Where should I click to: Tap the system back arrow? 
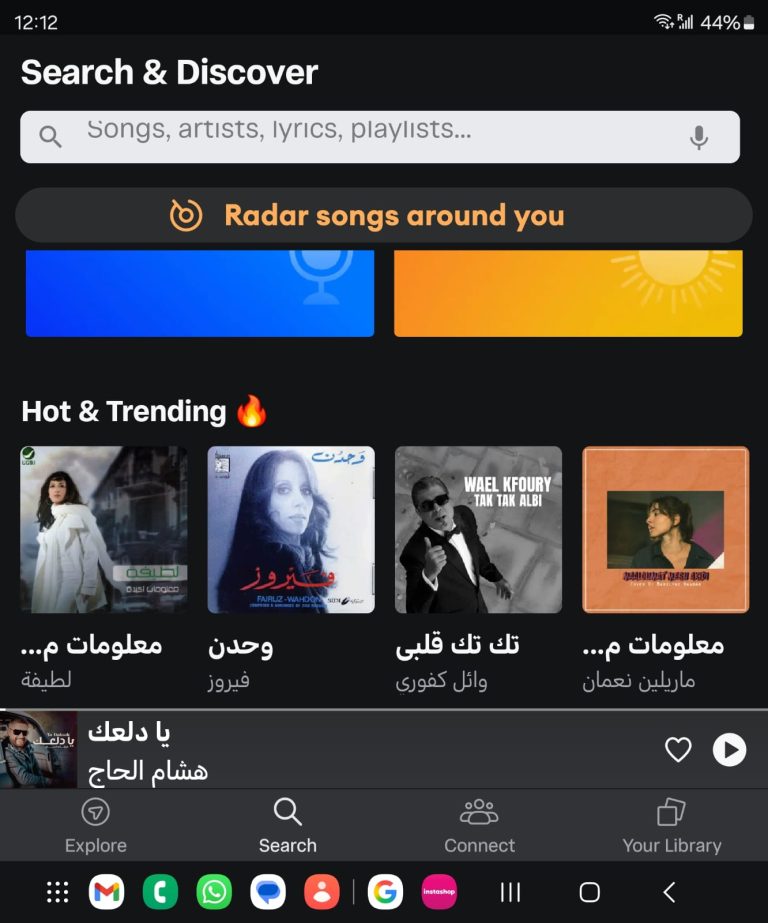[x=669, y=892]
